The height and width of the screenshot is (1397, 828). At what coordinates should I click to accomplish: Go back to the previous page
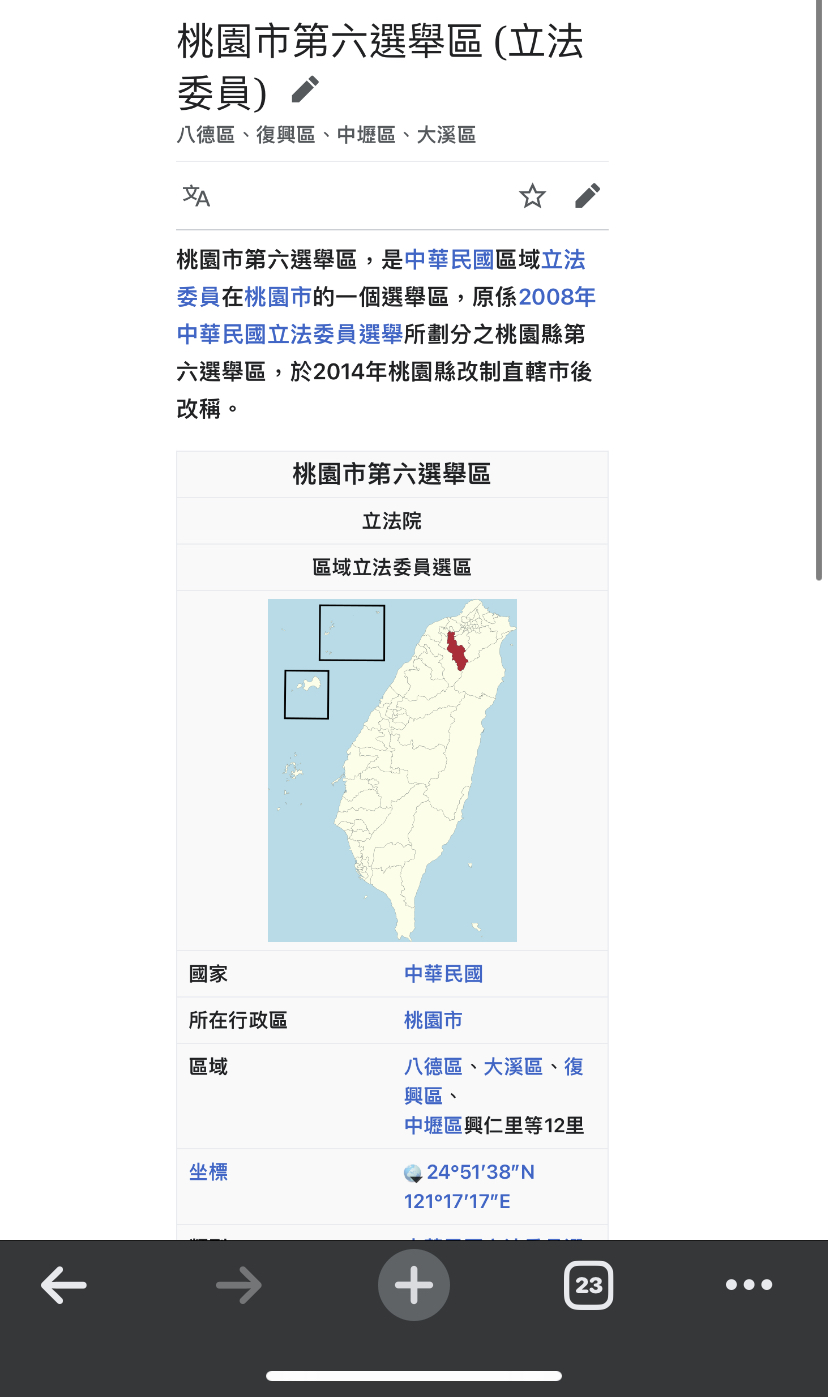tap(64, 1285)
